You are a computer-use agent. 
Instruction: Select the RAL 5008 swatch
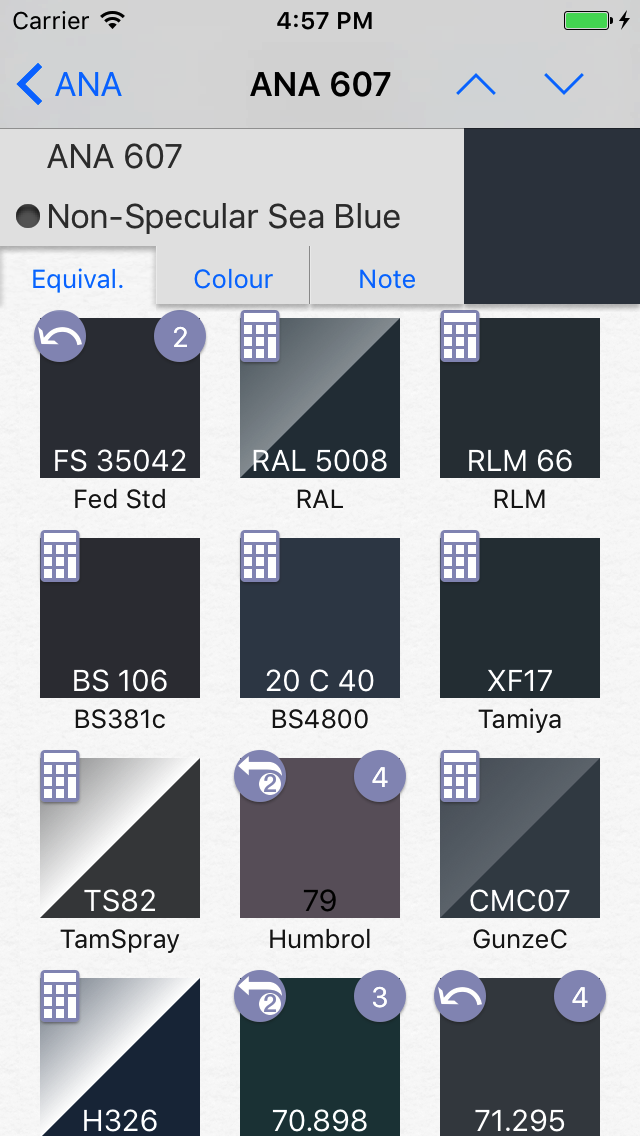point(320,398)
